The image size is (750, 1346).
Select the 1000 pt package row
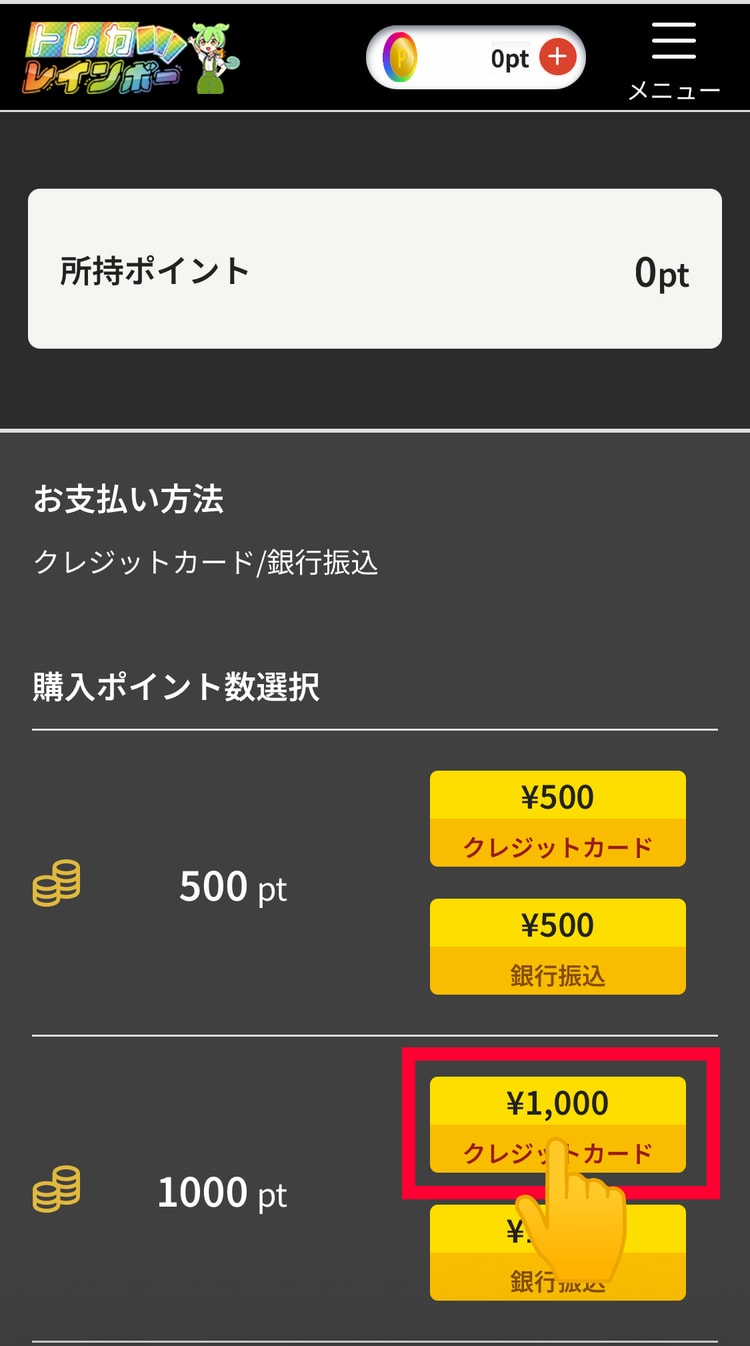click(x=222, y=1190)
